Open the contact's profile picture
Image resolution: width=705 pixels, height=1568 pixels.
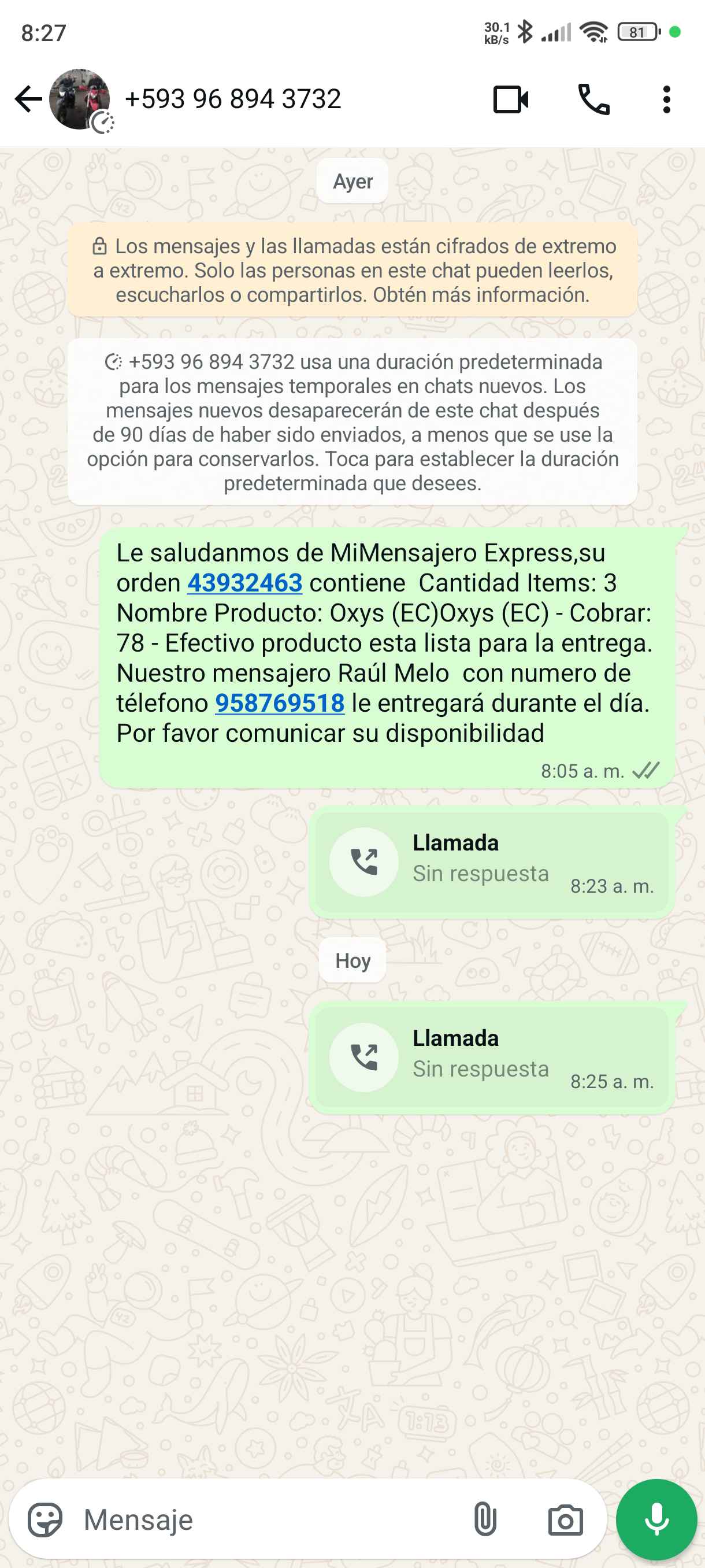(79, 99)
